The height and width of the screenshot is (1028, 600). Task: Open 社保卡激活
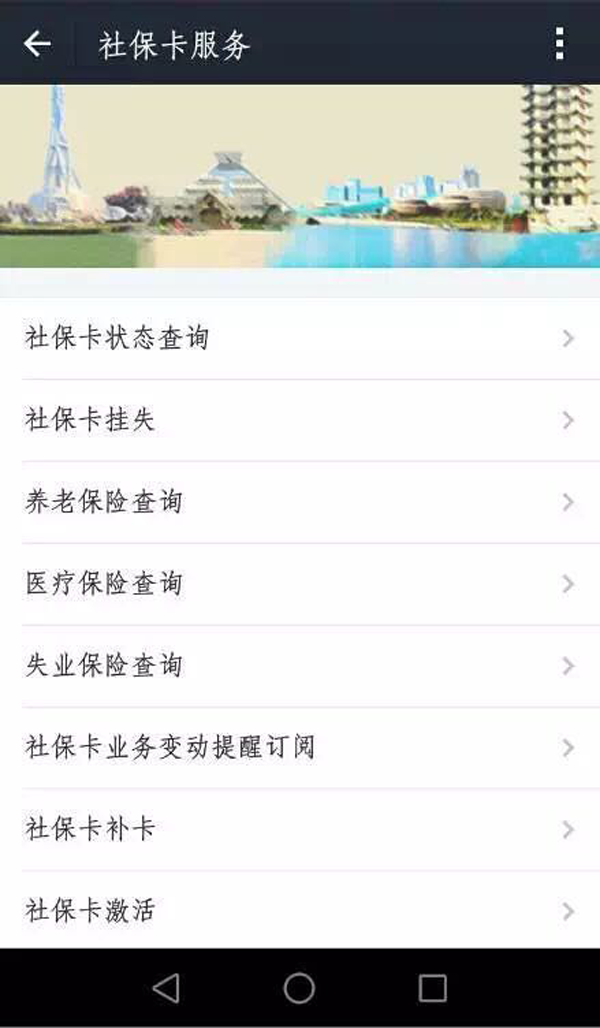point(300,910)
